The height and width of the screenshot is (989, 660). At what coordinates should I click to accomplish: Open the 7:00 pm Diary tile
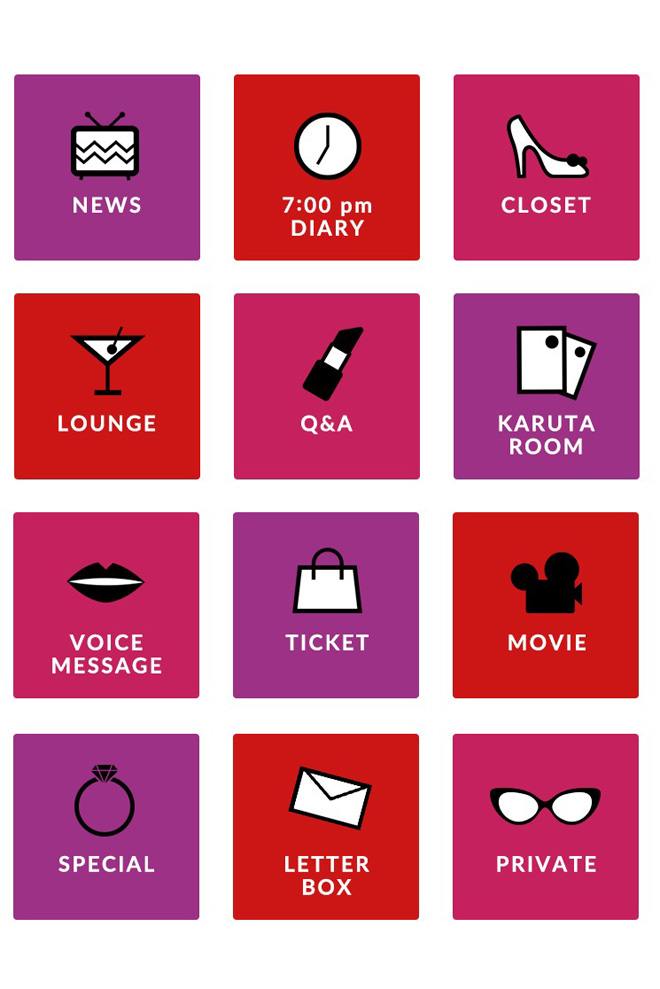(x=327, y=167)
